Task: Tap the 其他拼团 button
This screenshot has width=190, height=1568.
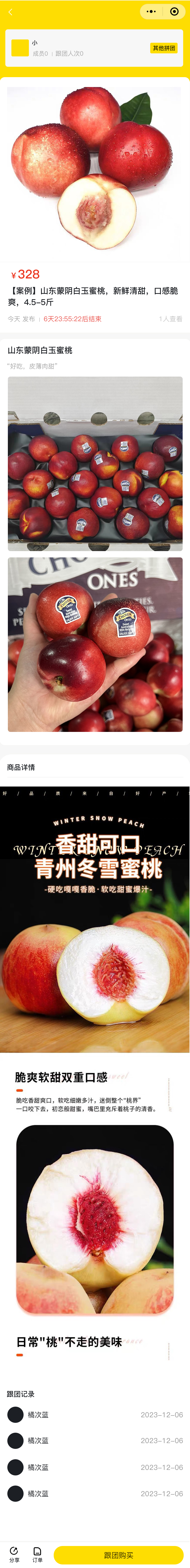Action: point(164,48)
